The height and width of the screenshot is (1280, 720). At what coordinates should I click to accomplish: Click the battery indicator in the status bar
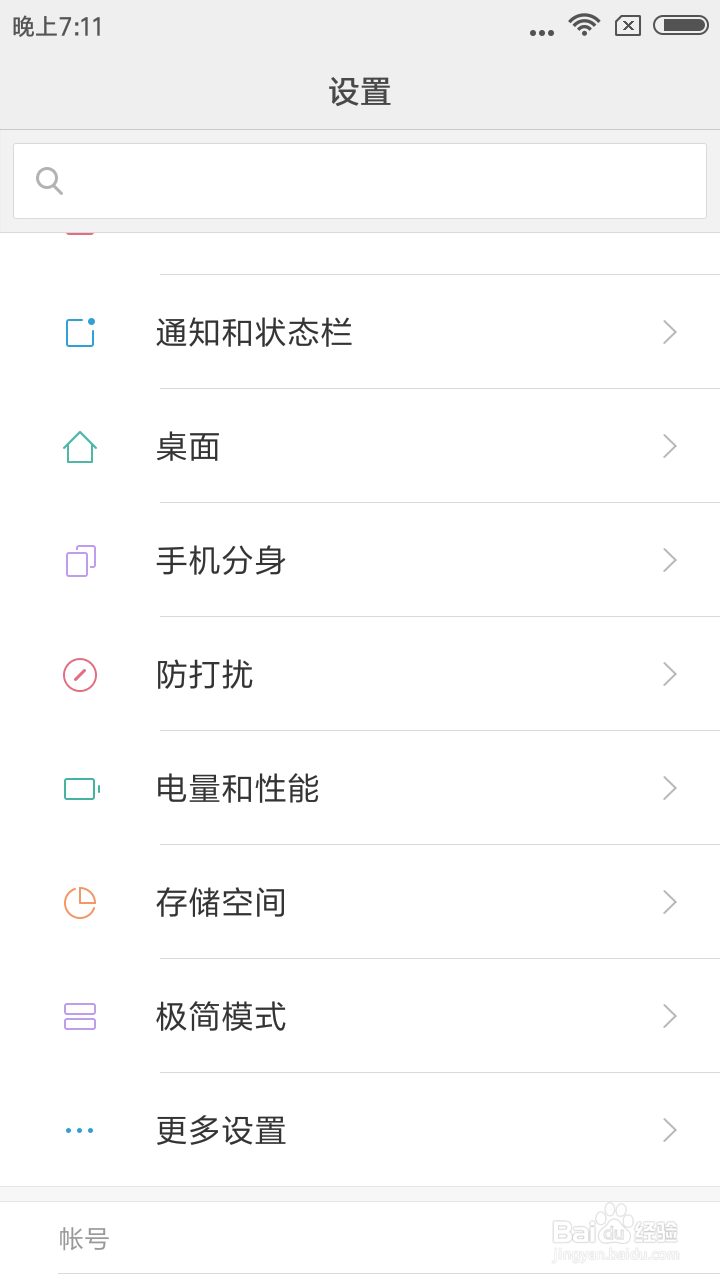679,25
